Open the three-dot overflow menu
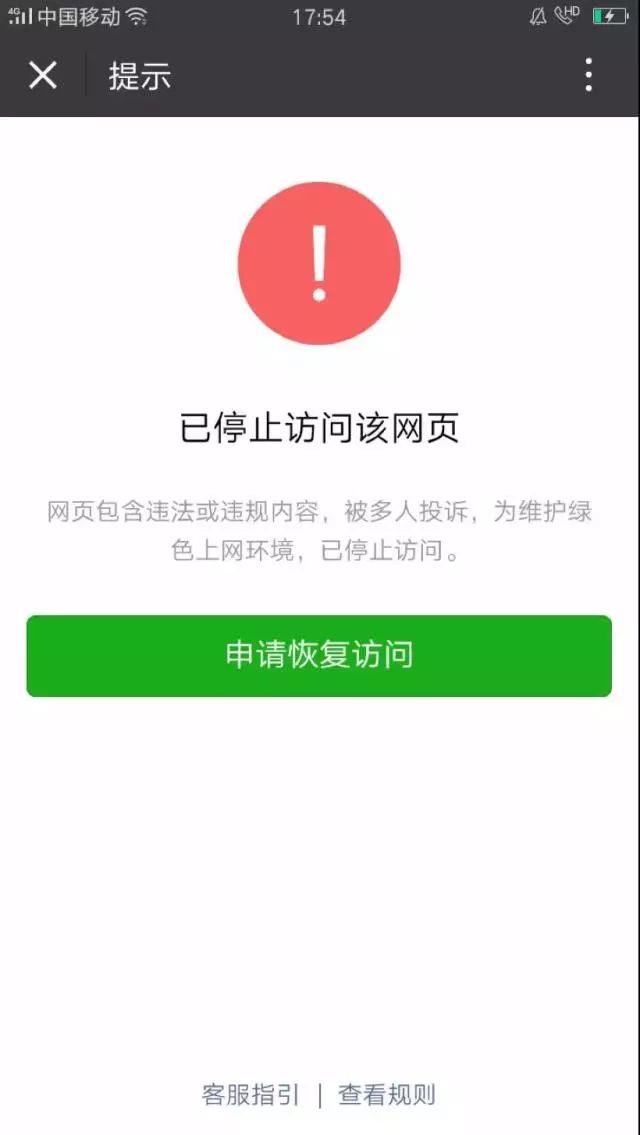The image size is (640, 1135). [588, 75]
